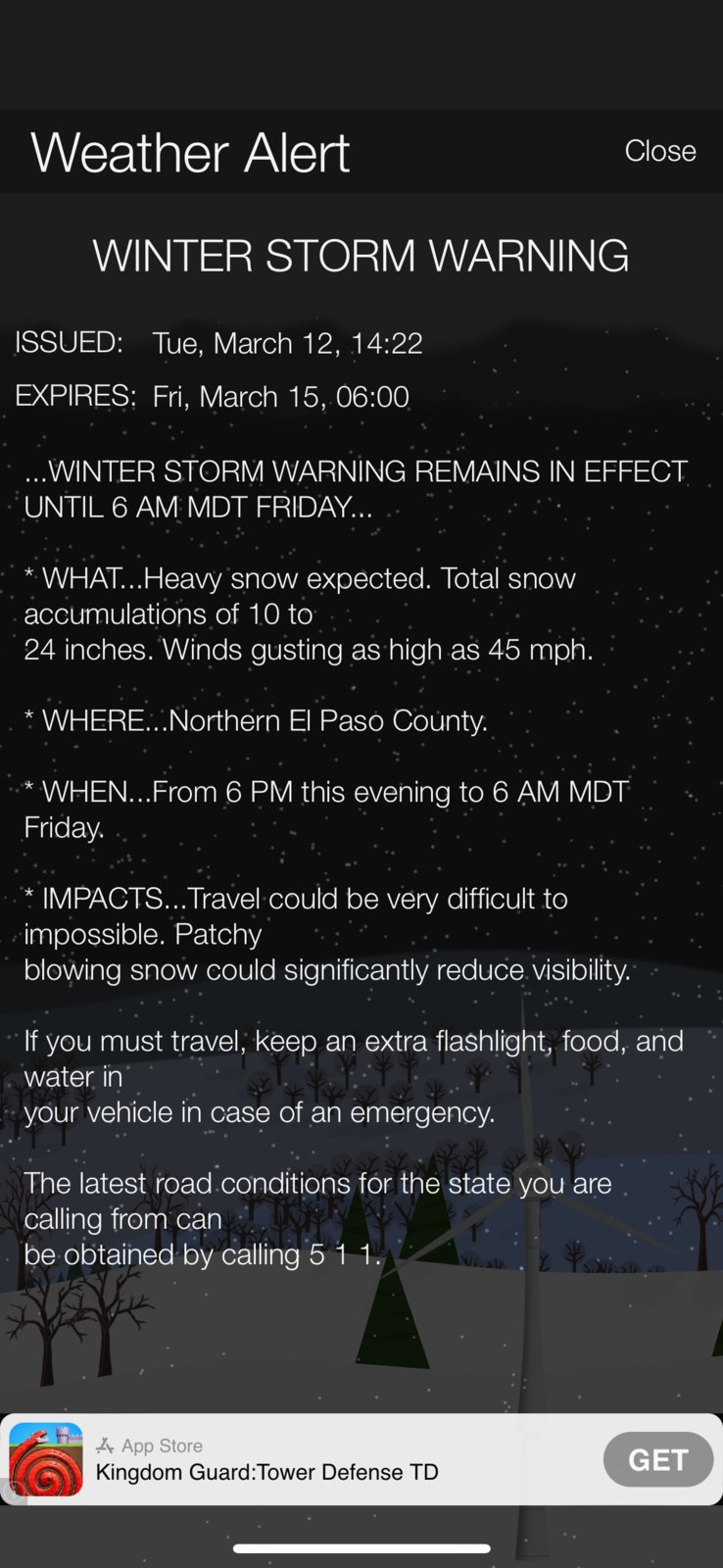Close the Weather Alert screen

tap(659, 151)
